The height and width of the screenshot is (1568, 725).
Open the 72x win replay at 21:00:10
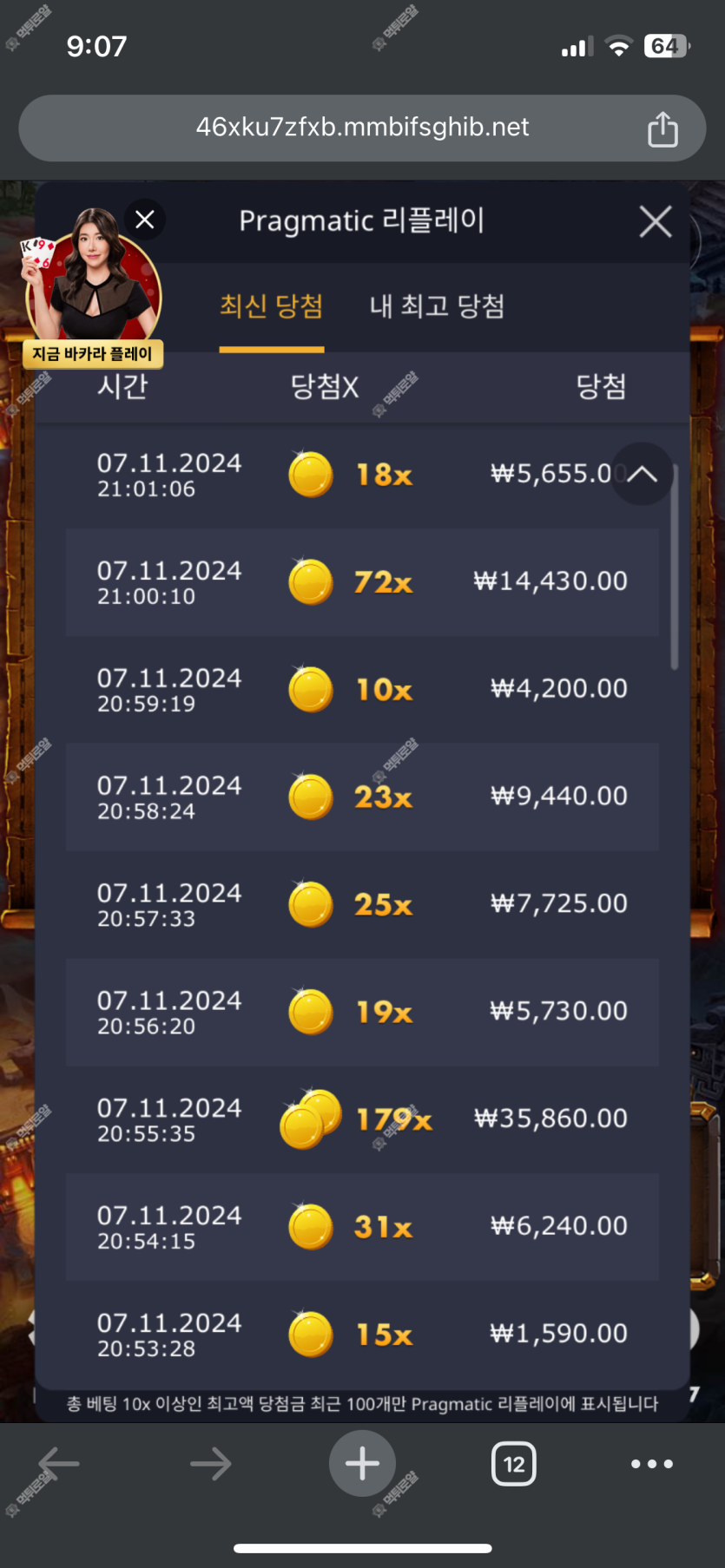(x=362, y=582)
